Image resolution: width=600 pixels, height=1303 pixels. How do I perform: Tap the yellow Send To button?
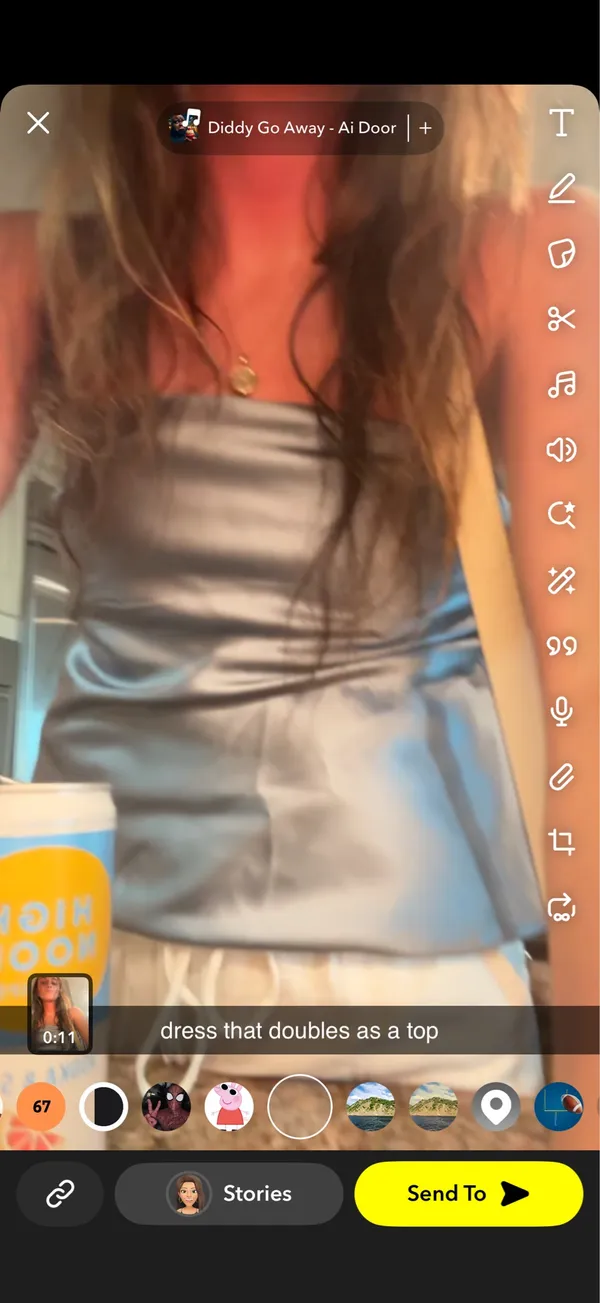point(469,1194)
